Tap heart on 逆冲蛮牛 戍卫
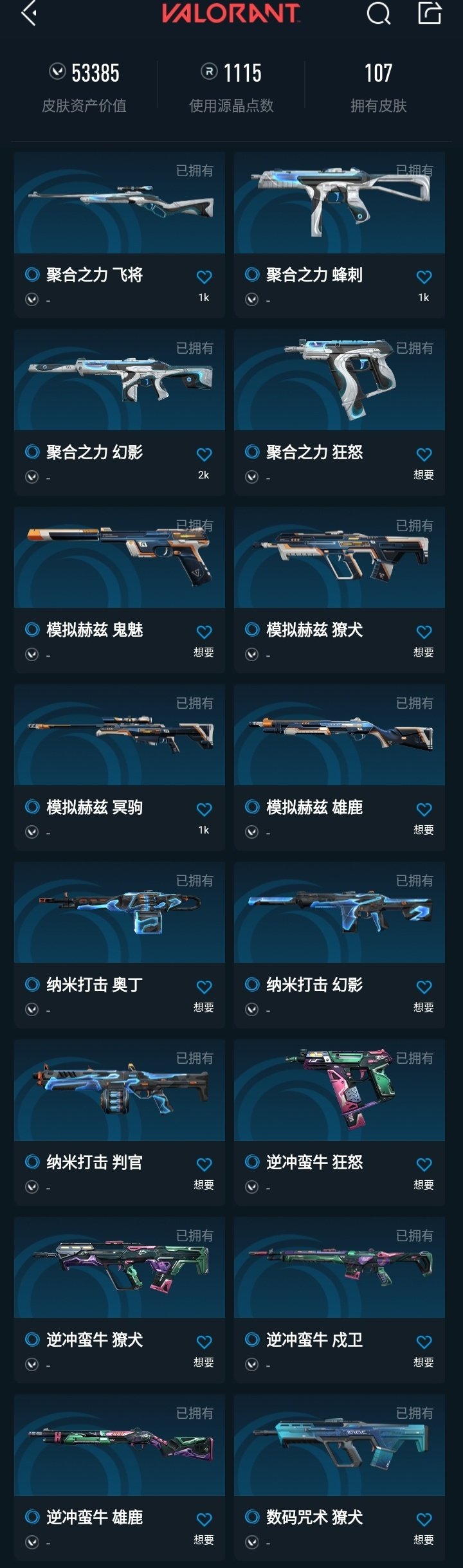The image size is (463, 1568). coord(424,1342)
